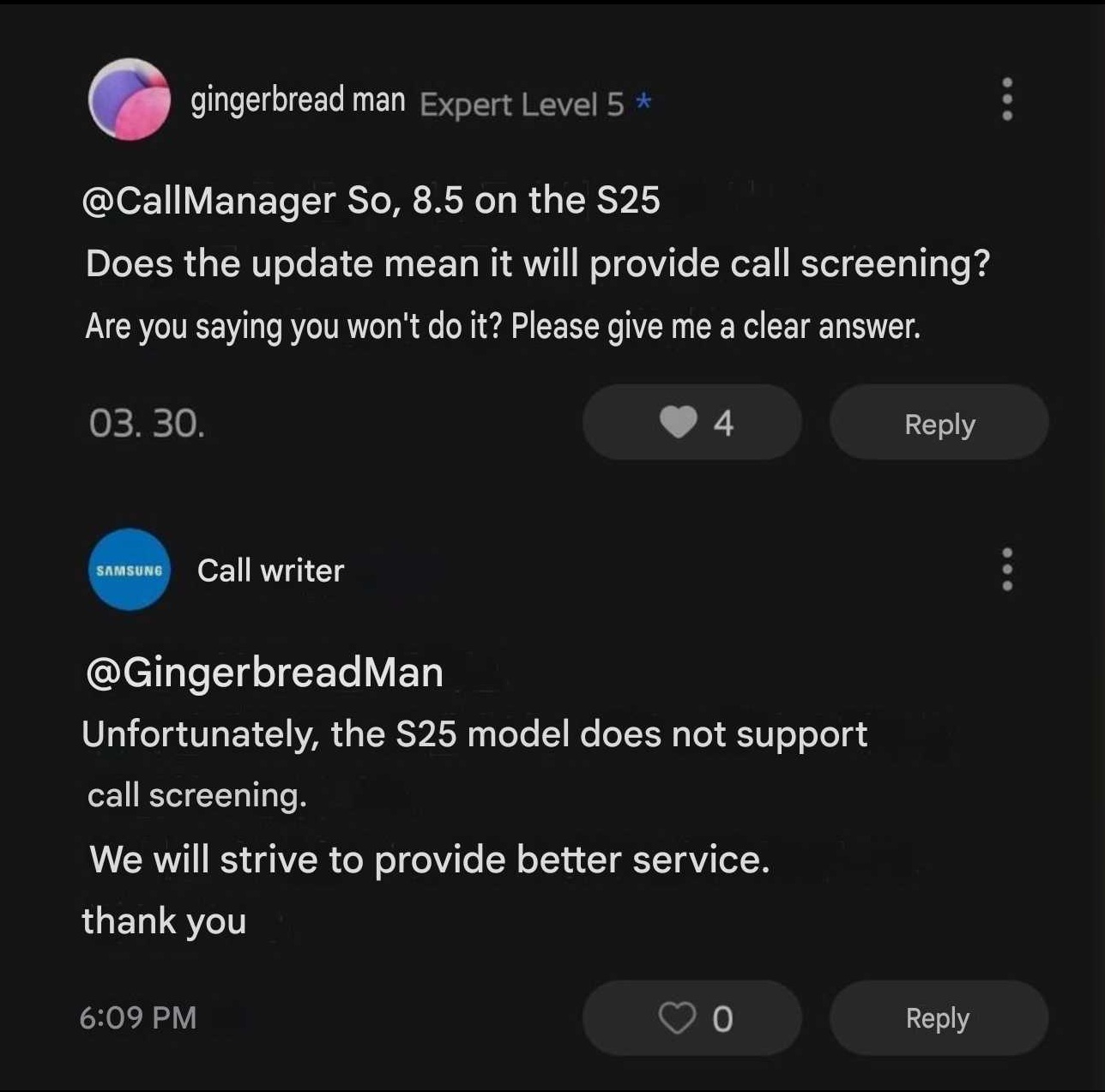1105x1092 pixels.
Task: Reply to gingerbread man's comment
Action: tap(939, 423)
